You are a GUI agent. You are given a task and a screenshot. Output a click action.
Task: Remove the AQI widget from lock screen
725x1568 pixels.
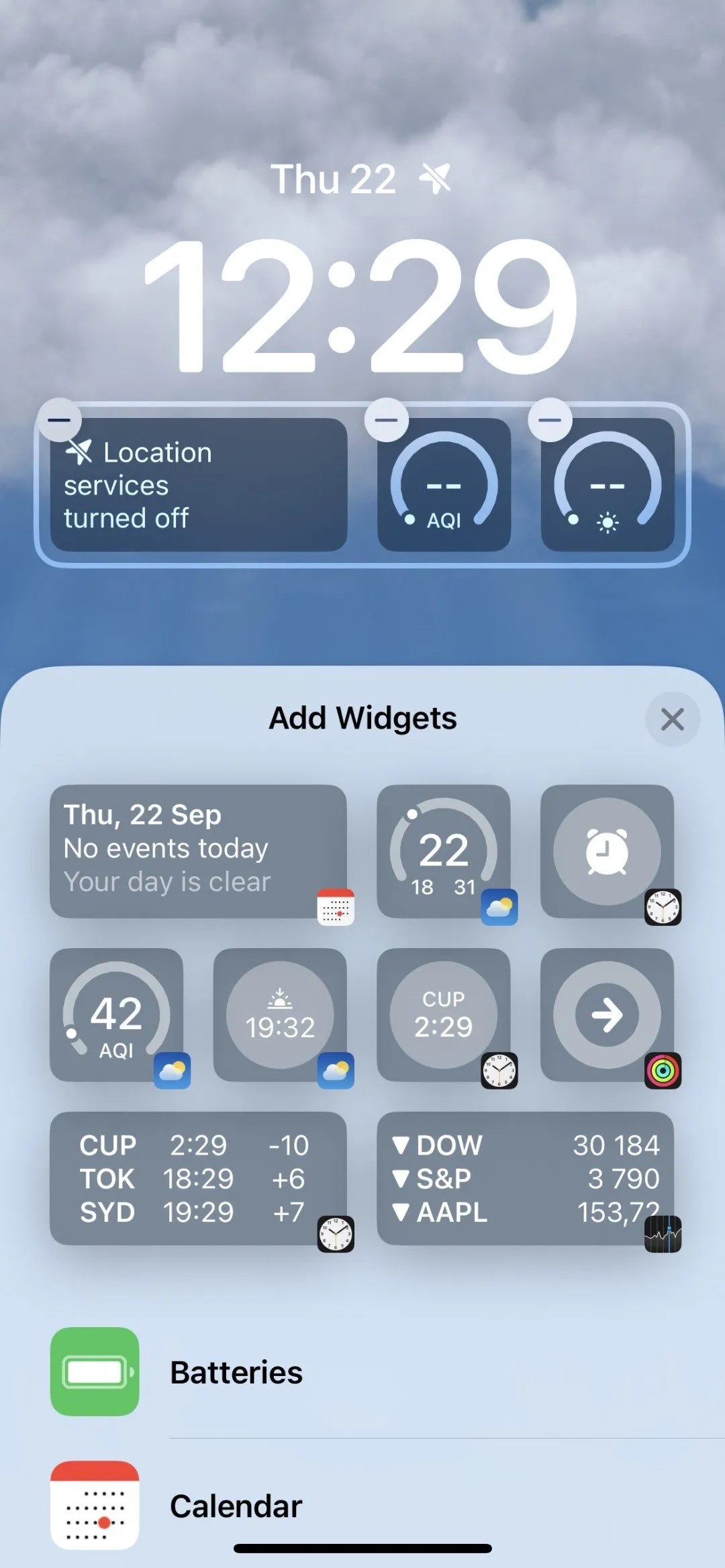[386, 421]
